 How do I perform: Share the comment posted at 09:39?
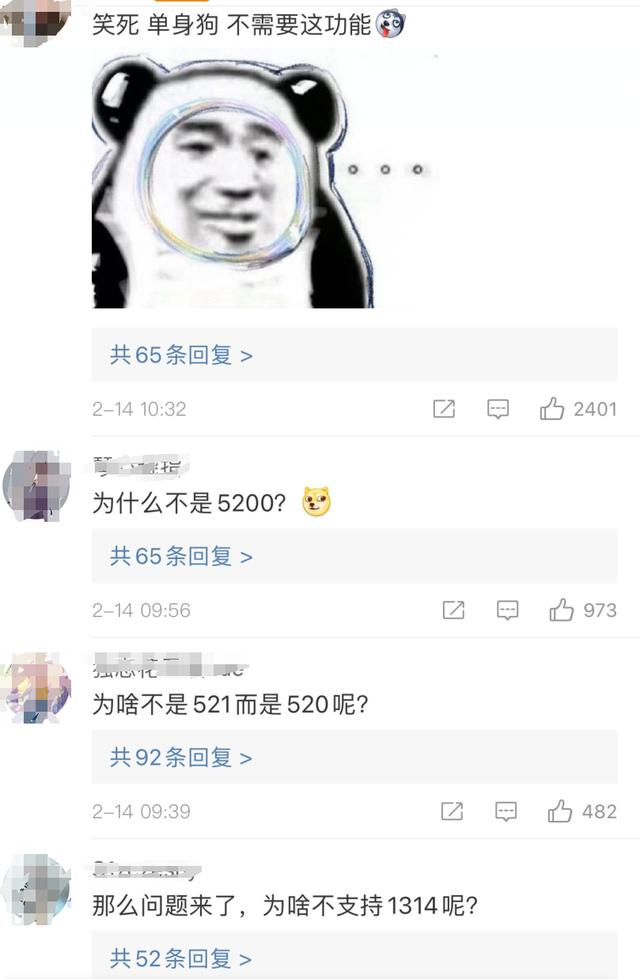[452, 811]
